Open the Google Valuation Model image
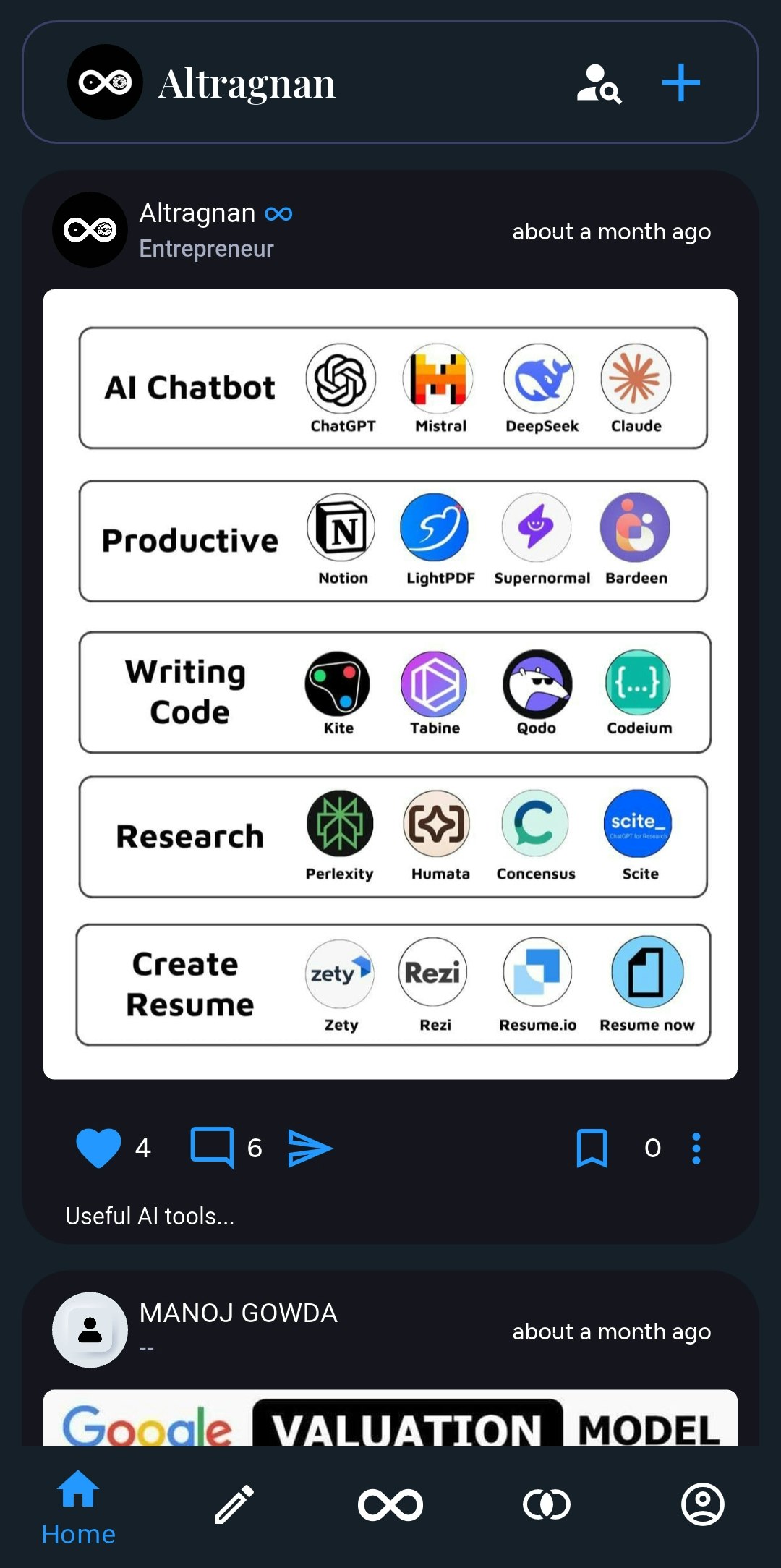This screenshot has height=1568, width=781. [x=390, y=1419]
